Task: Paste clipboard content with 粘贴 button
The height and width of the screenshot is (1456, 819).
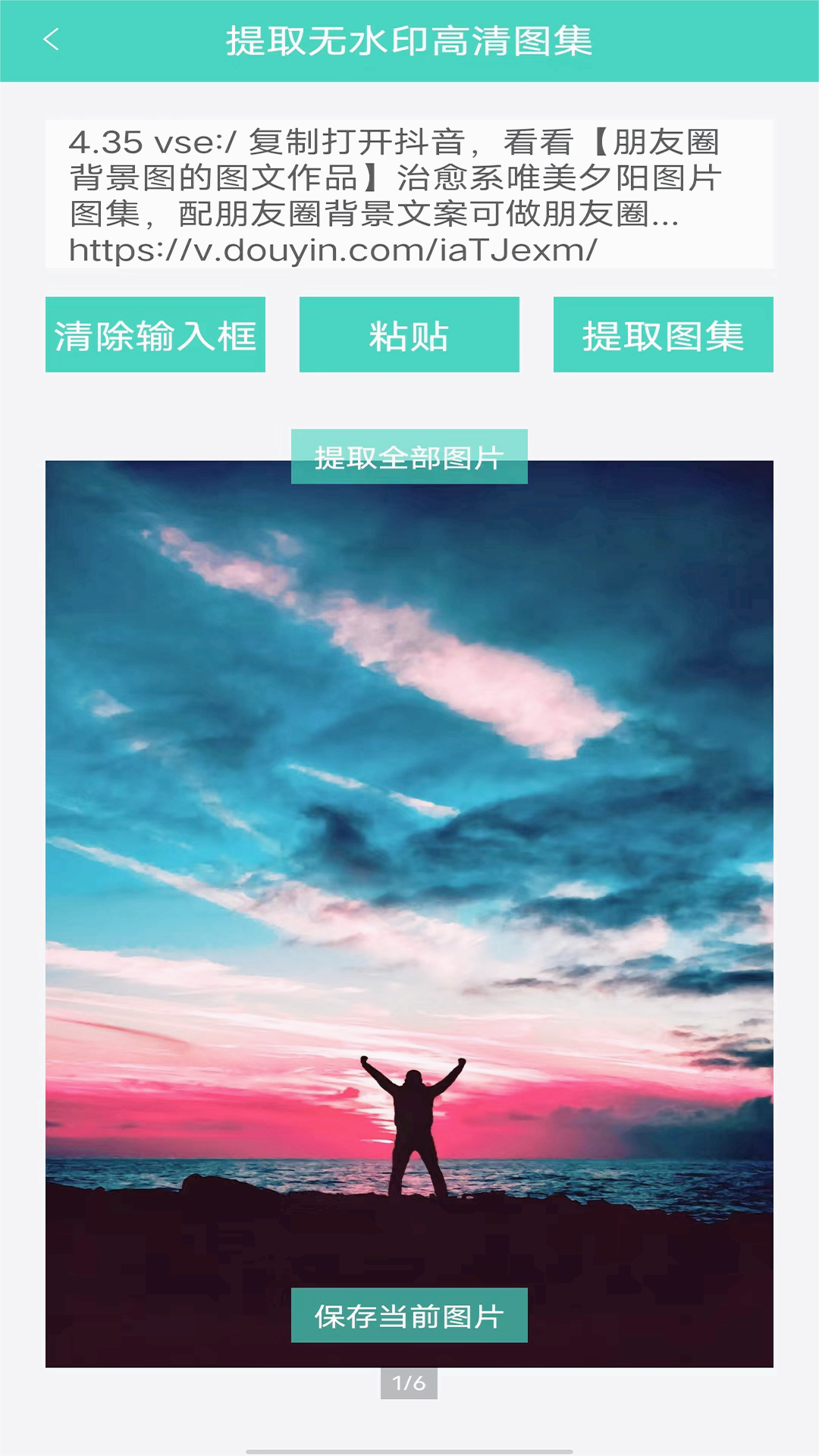Action: (x=409, y=334)
